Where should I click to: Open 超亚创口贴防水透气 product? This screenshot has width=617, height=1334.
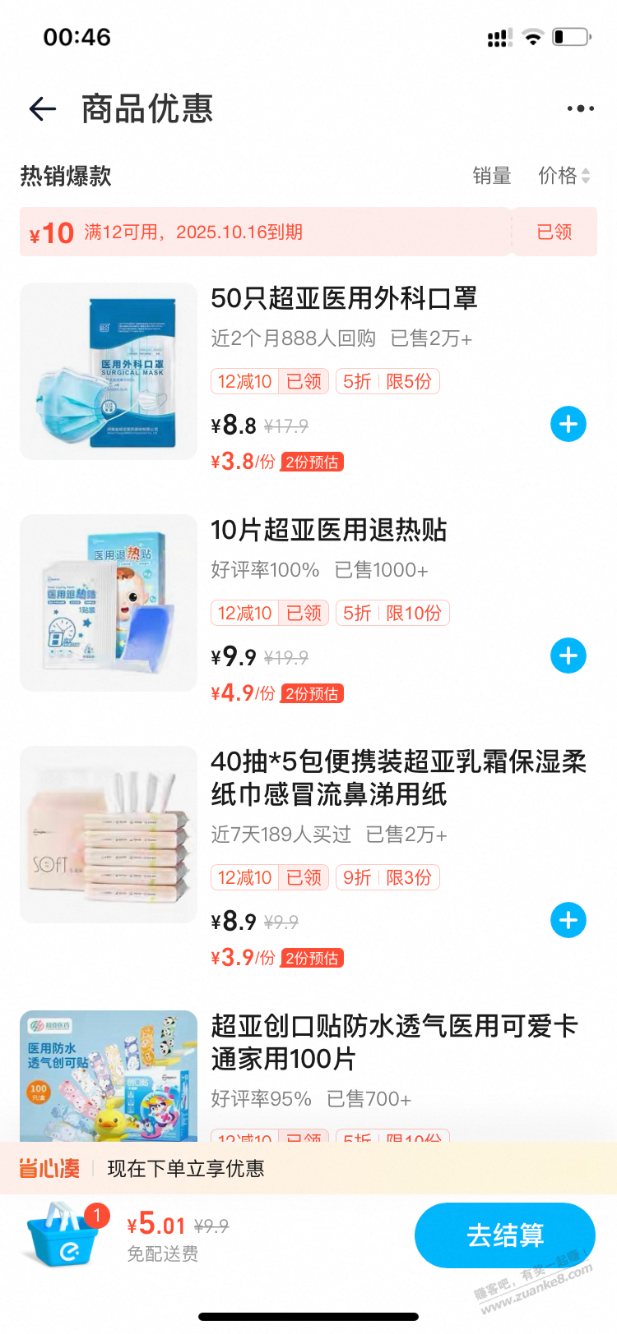pyautogui.click(x=394, y=1042)
